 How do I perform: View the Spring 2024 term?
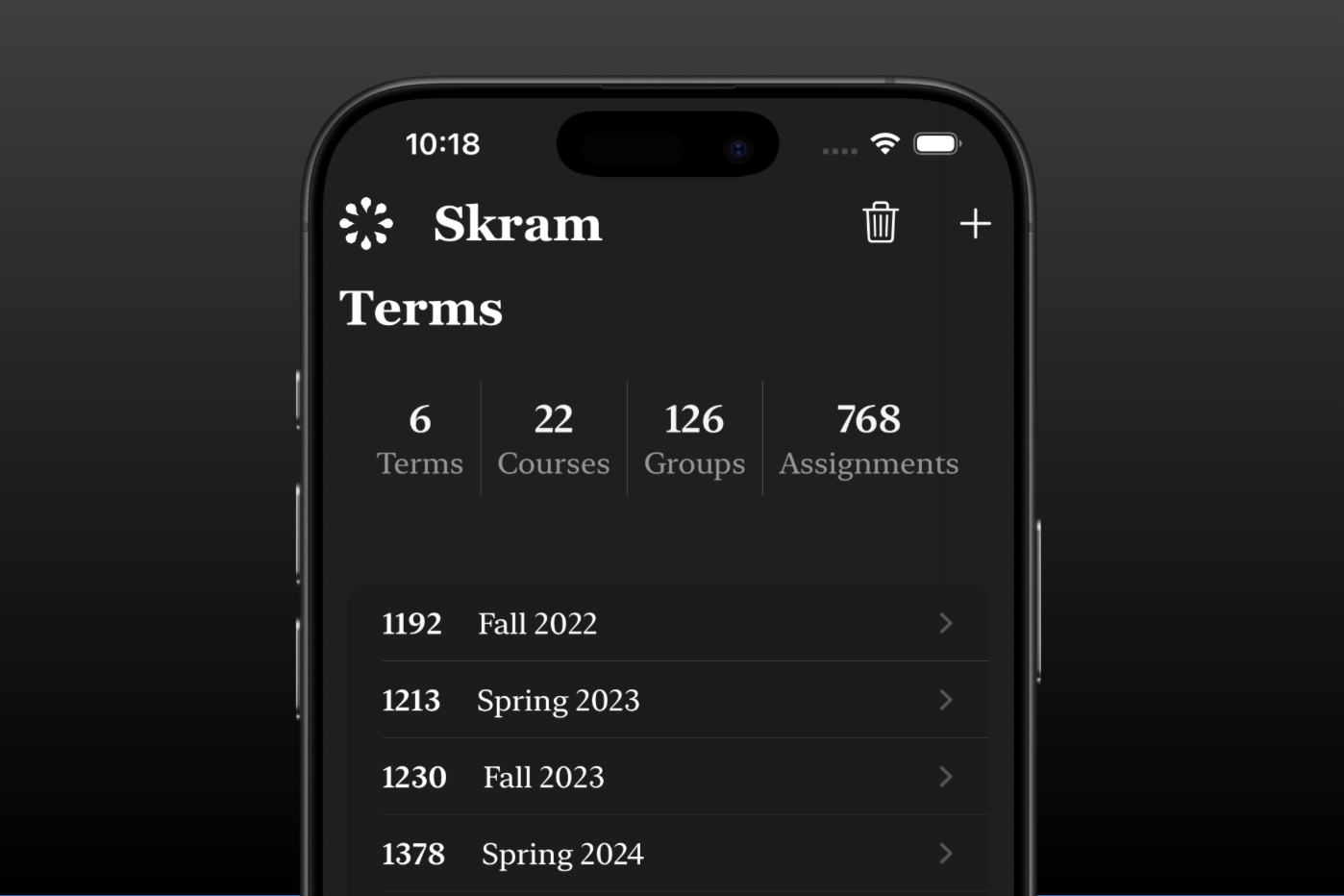tap(667, 854)
